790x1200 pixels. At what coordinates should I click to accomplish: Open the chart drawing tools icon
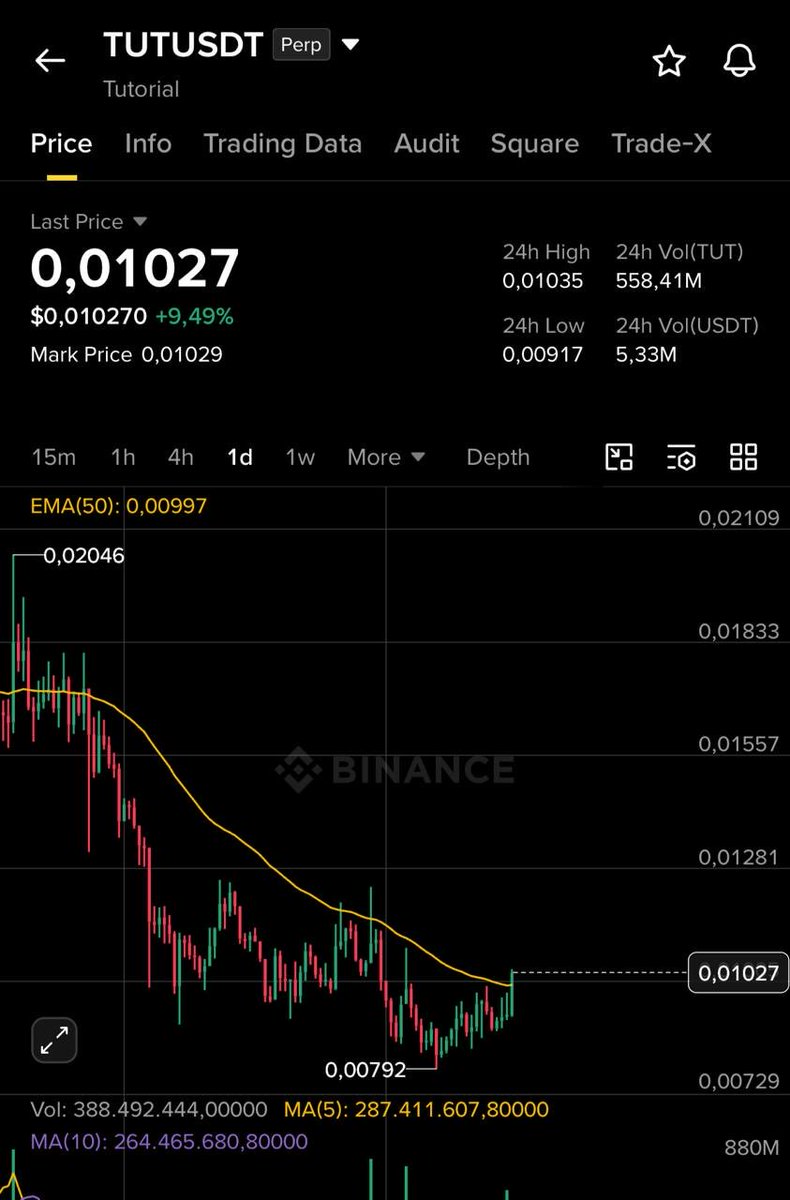620,458
